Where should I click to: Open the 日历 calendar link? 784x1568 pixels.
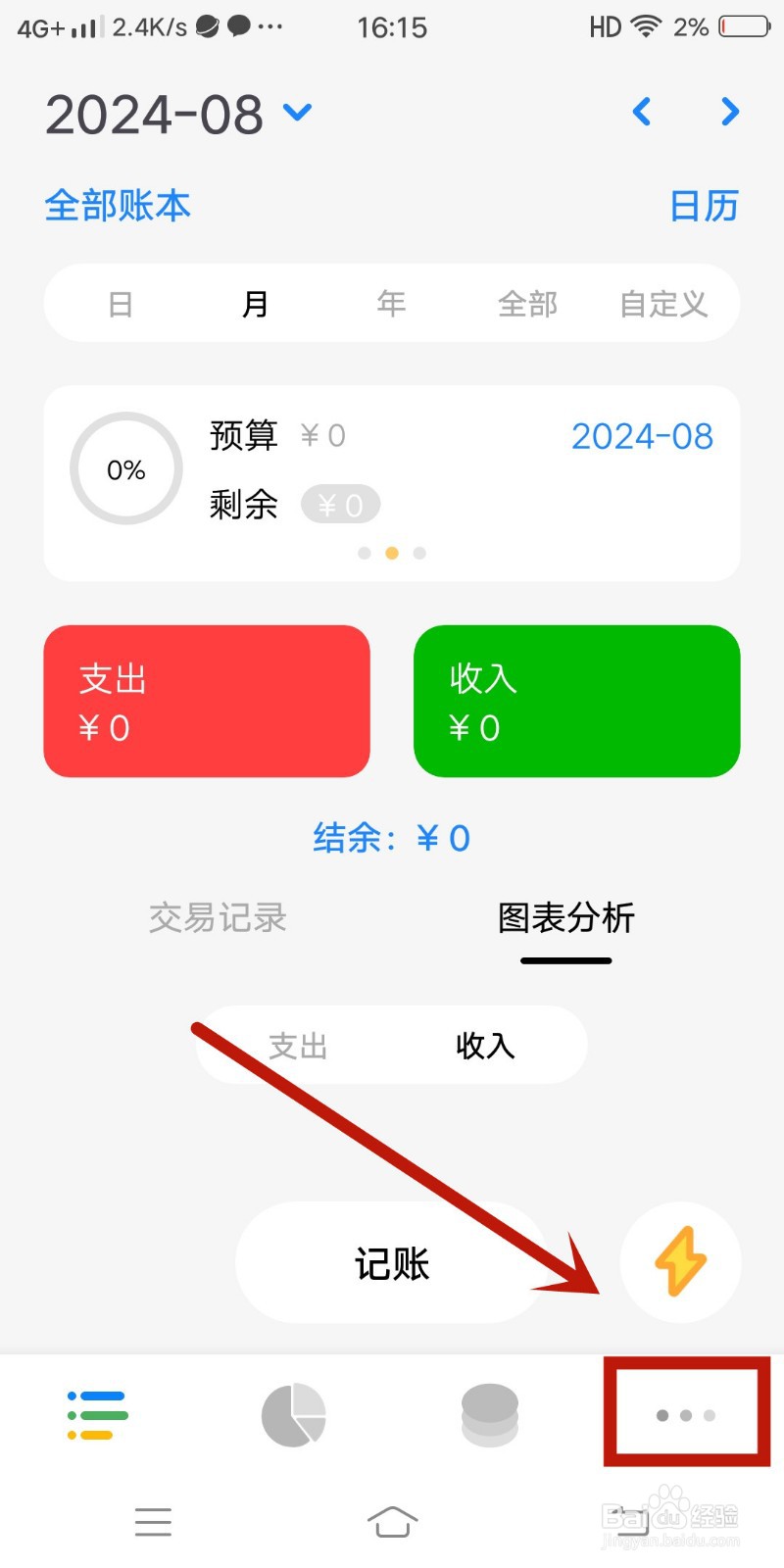click(704, 207)
